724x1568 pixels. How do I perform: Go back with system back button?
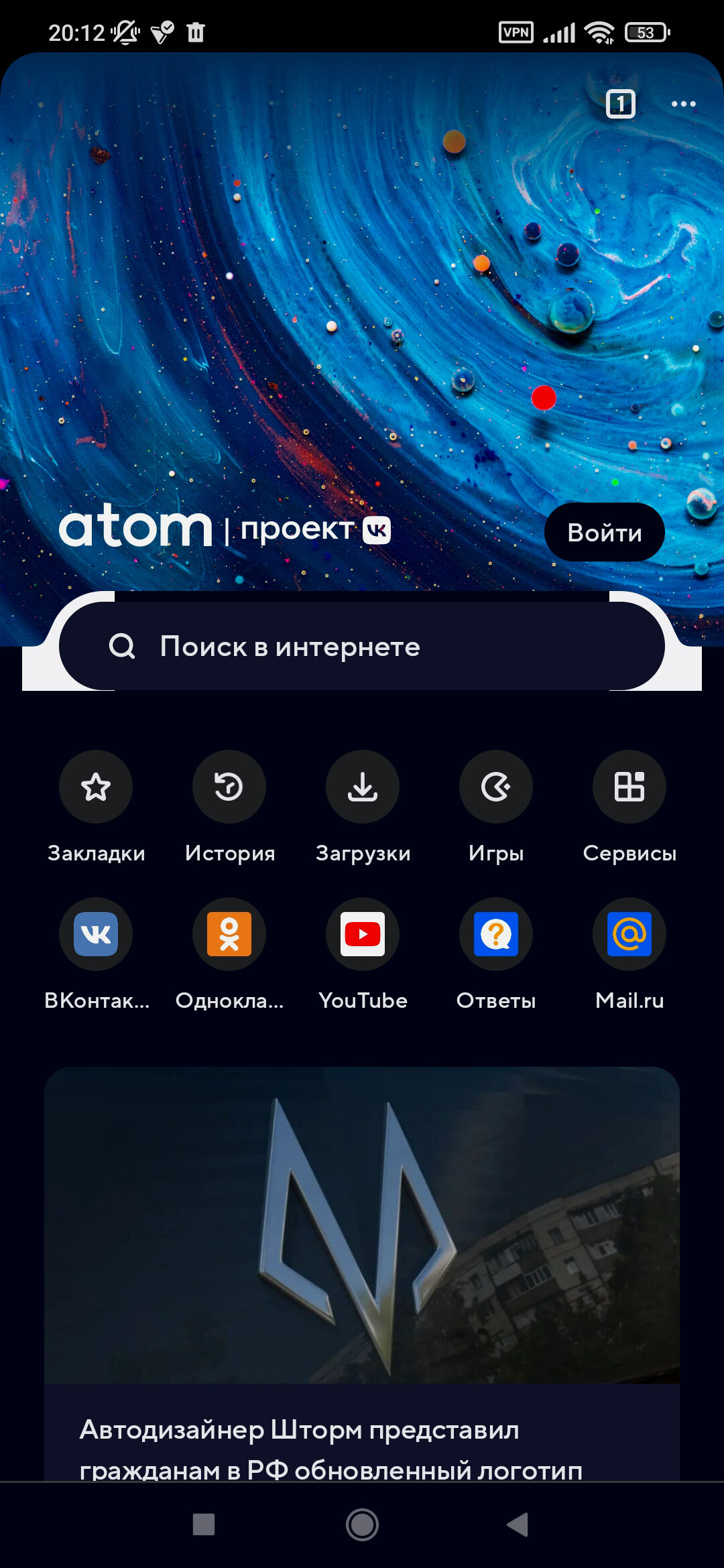pyautogui.click(x=518, y=1524)
